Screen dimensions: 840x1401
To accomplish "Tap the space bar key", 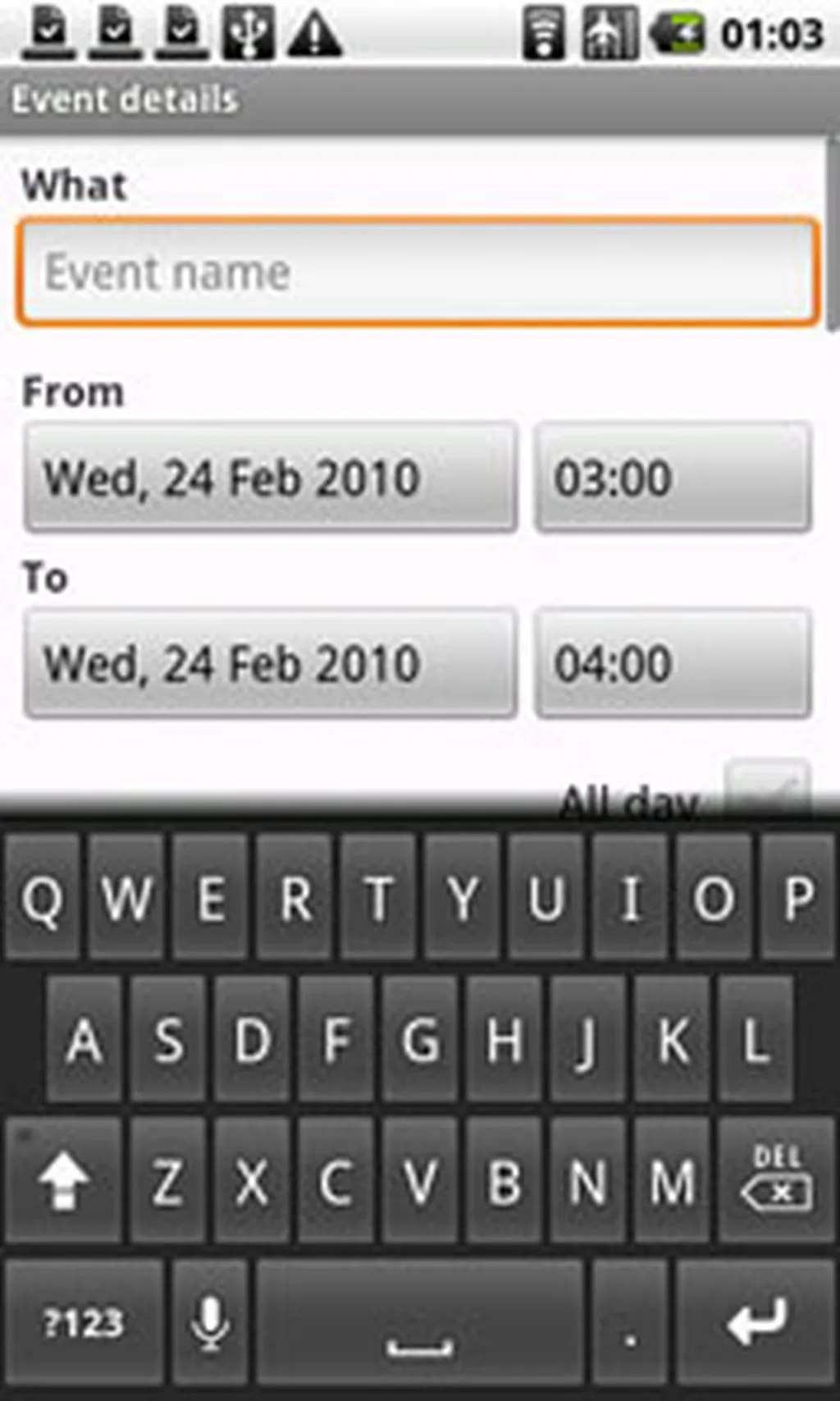I will click(x=420, y=1321).
